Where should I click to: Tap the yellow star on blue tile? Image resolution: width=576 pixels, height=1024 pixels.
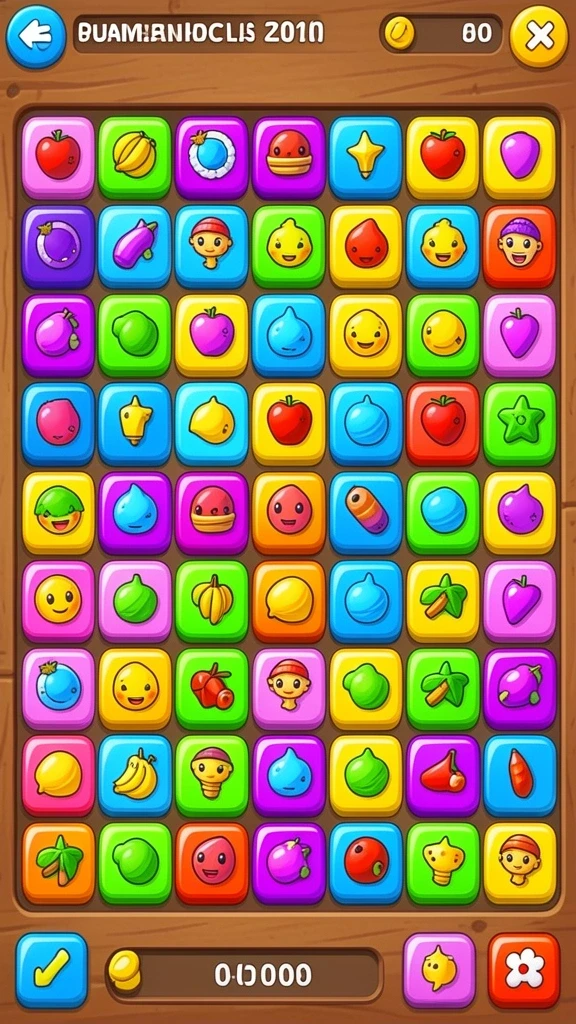[x=365, y=157]
